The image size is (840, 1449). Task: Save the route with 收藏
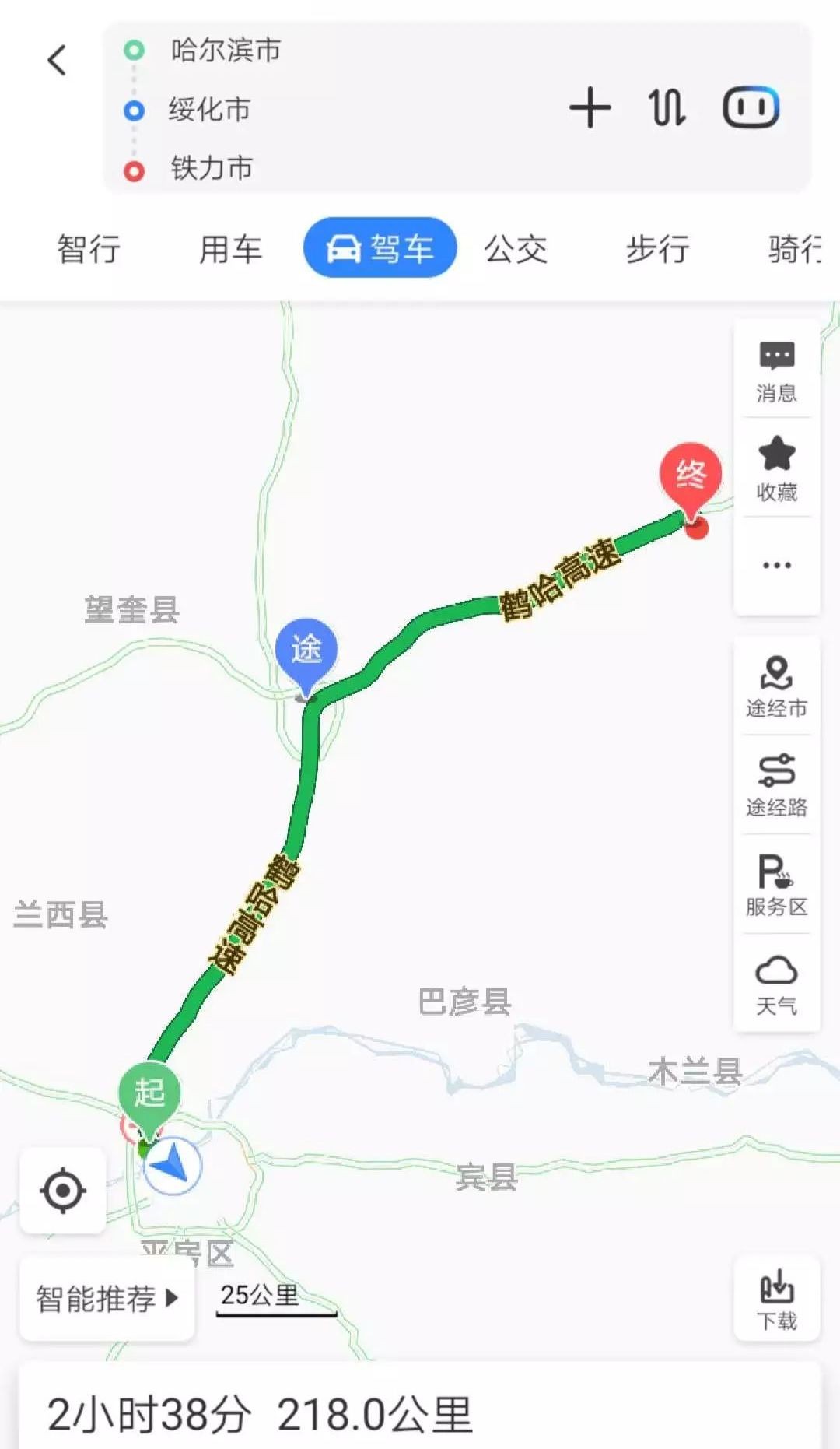click(776, 469)
